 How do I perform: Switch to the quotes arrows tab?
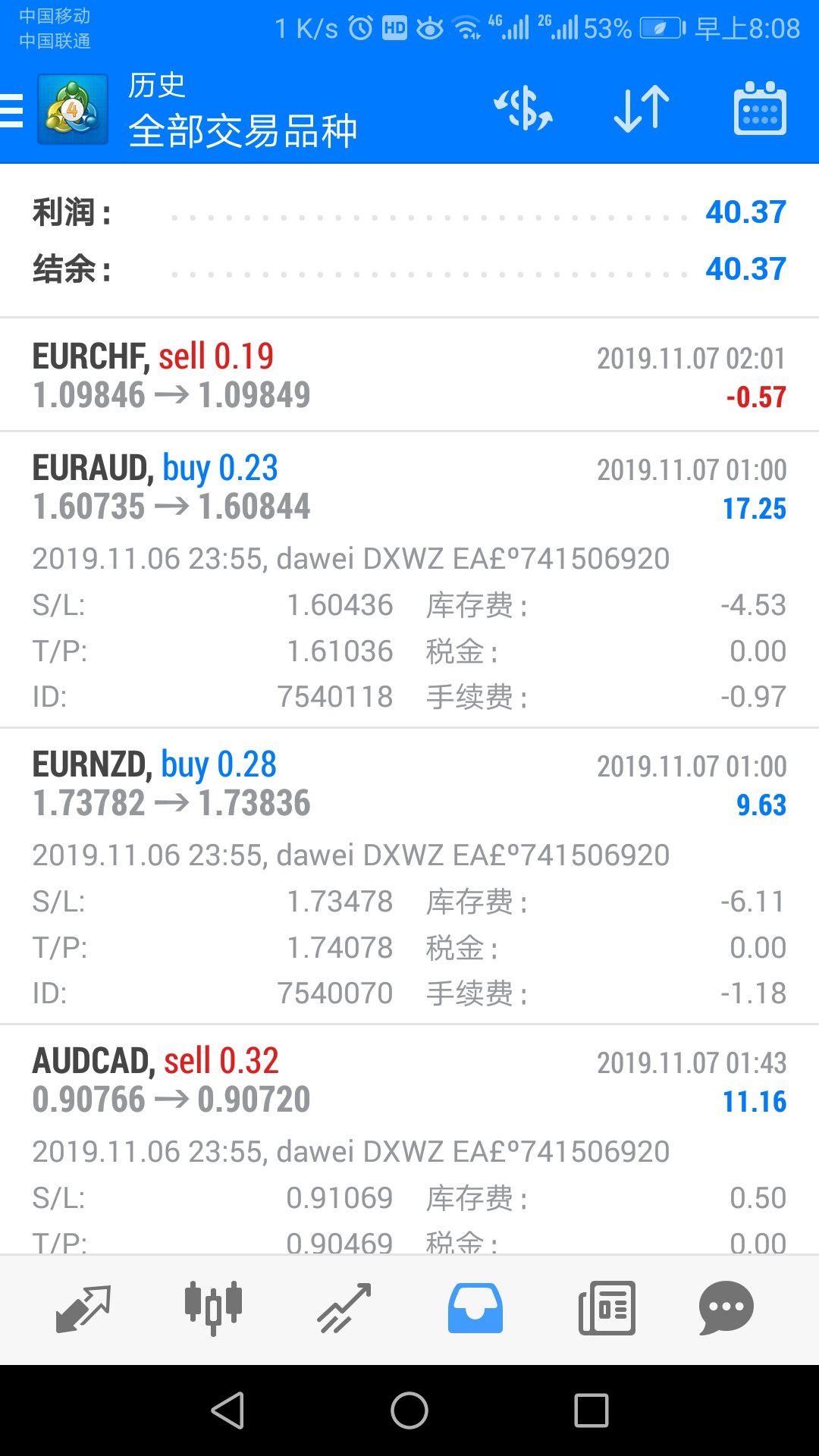click(x=83, y=1309)
